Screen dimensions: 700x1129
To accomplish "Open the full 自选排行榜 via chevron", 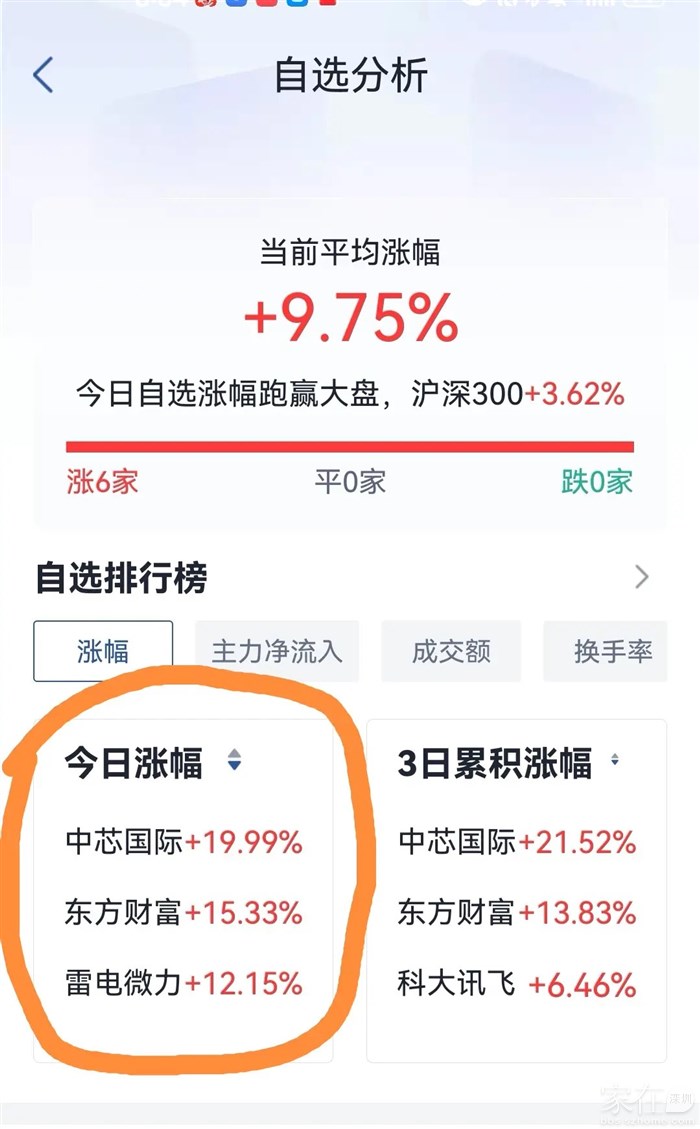I will (x=642, y=577).
